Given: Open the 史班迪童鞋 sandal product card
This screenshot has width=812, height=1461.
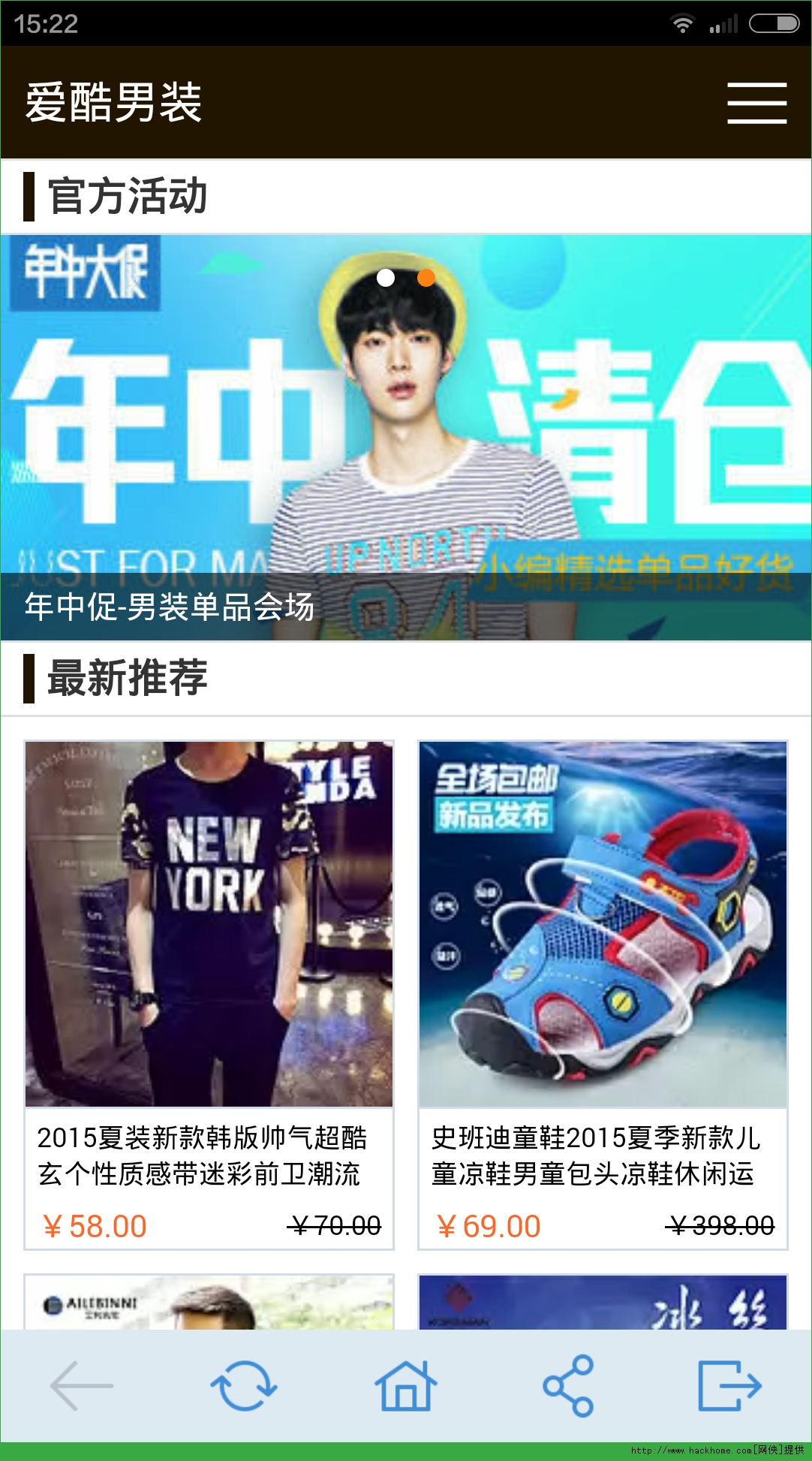Looking at the screenshot, I should (603, 995).
